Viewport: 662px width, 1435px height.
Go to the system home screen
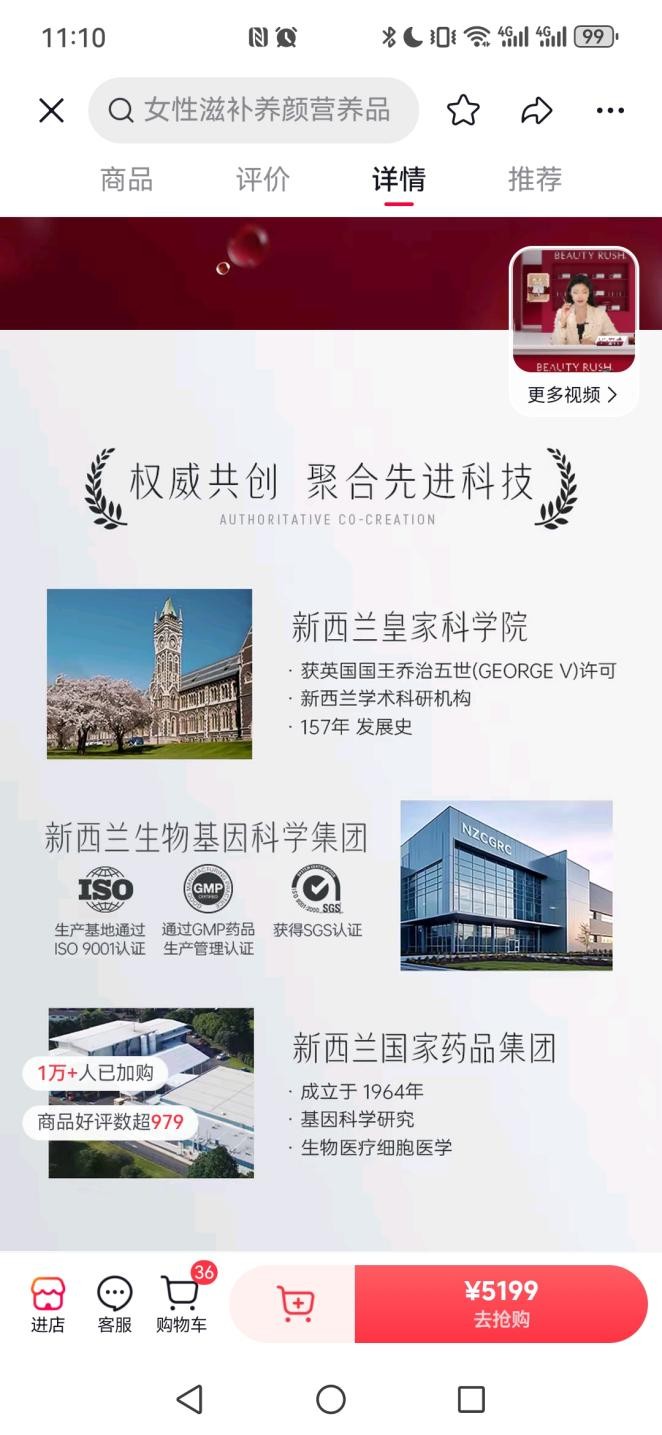pyautogui.click(x=331, y=1399)
